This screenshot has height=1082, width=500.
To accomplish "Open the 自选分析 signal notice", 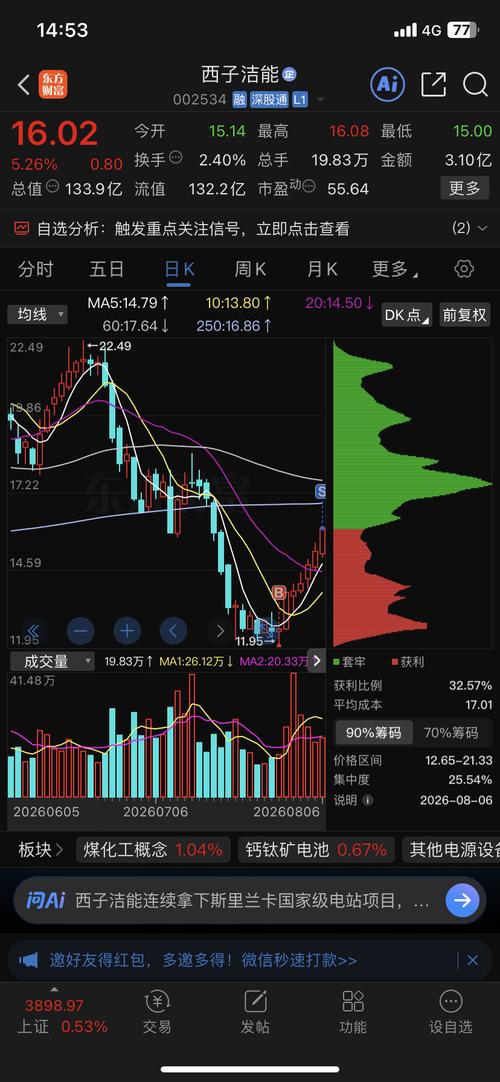I will tap(250, 228).
